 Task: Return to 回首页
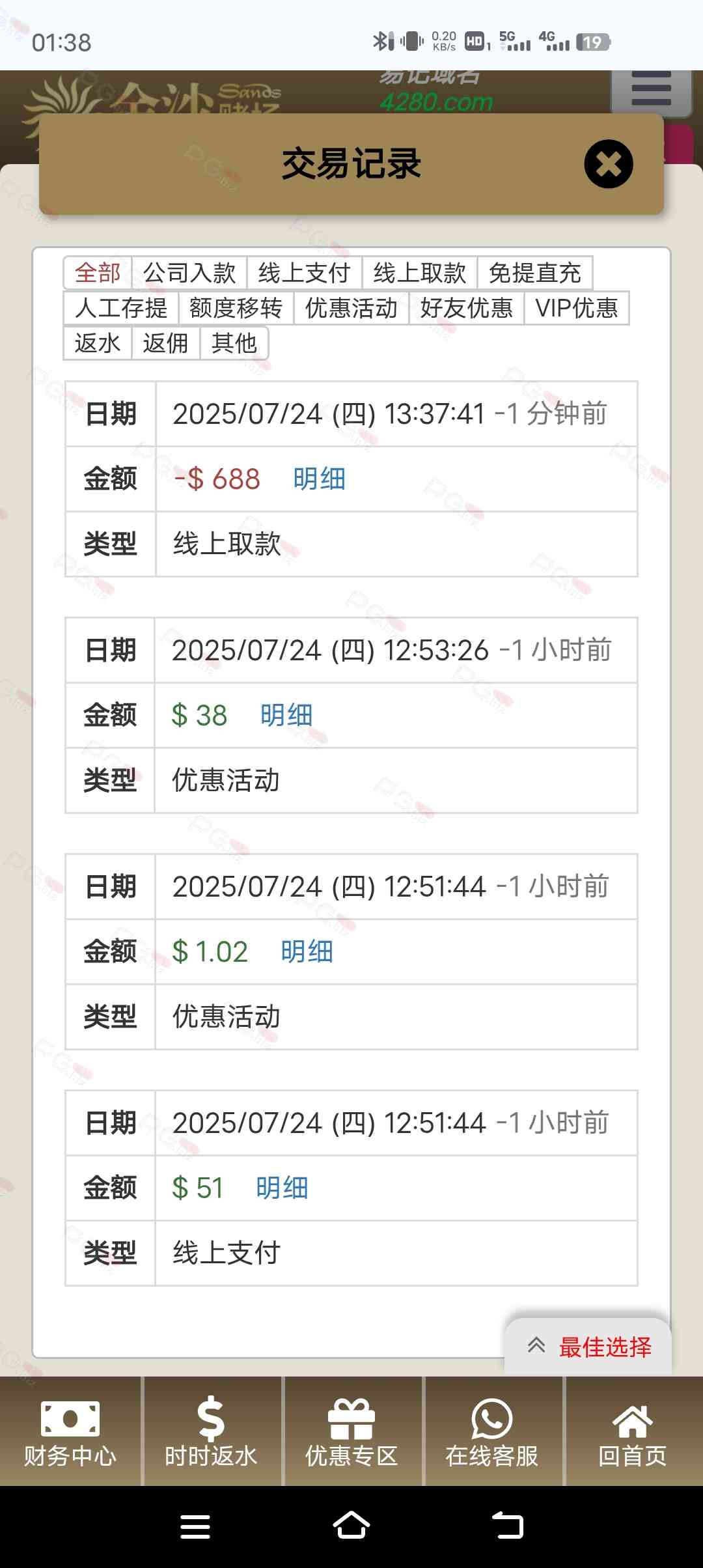click(633, 1432)
